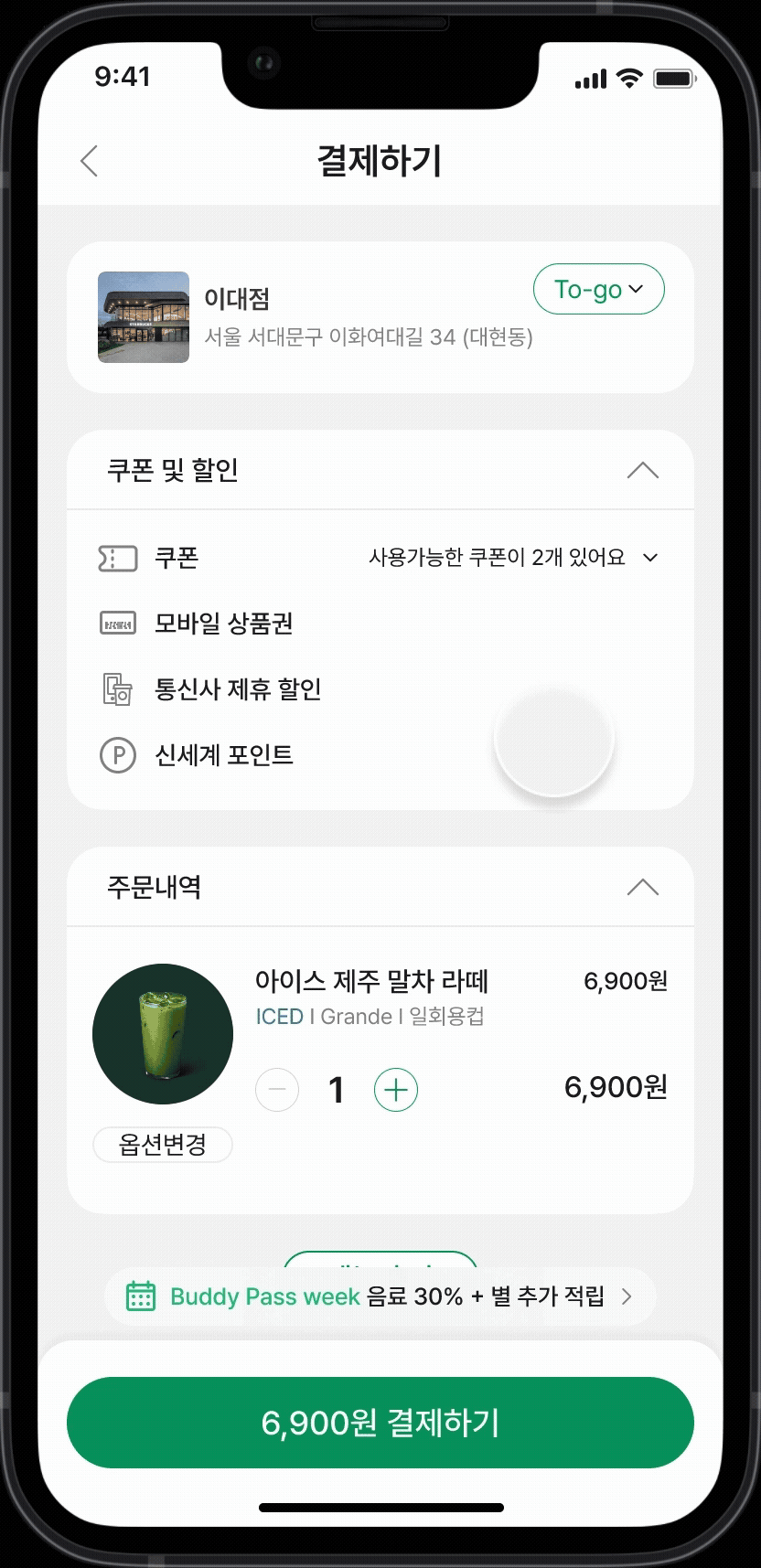Click the 통신사 제휴 할인 phone icon

[117, 688]
